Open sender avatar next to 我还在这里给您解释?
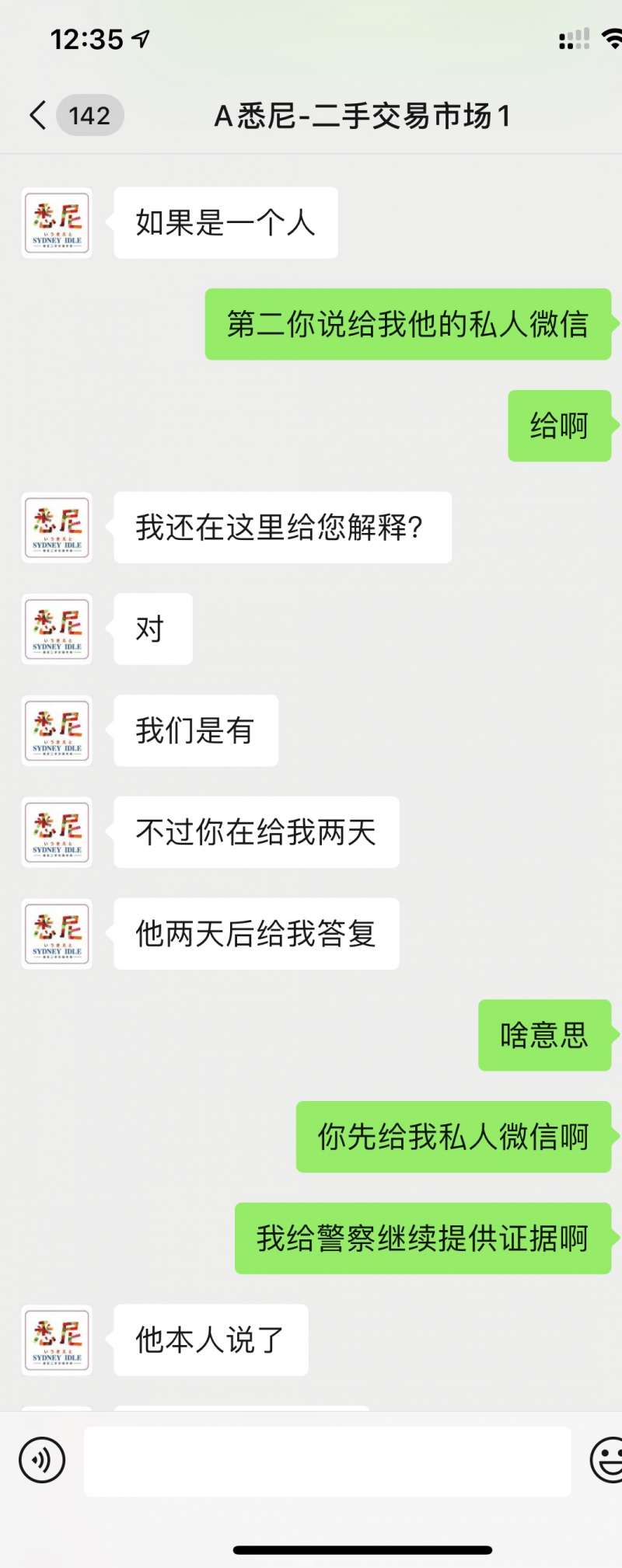622x1568 pixels. (x=57, y=528)
